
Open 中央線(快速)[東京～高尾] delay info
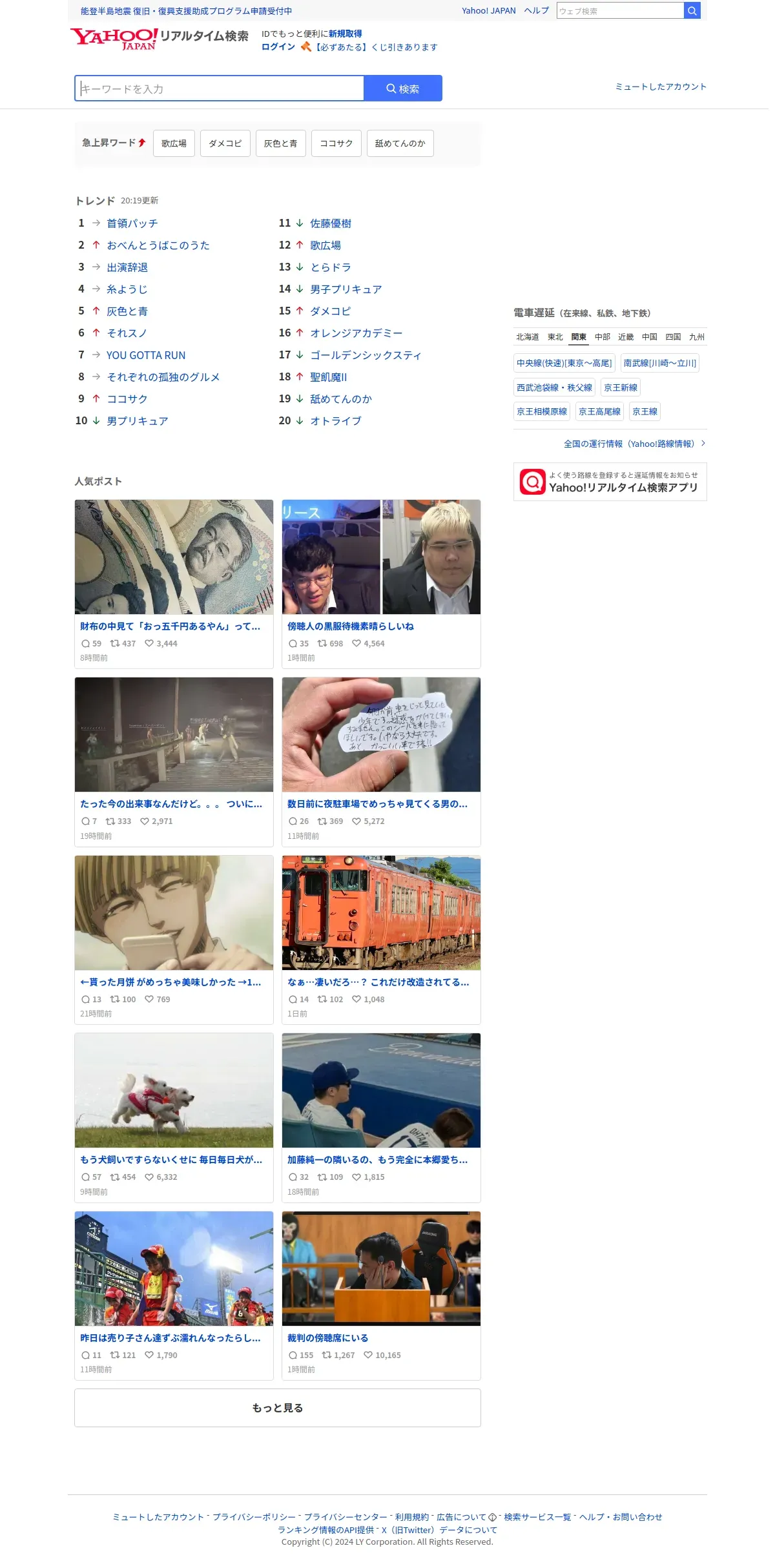[564, 364]
